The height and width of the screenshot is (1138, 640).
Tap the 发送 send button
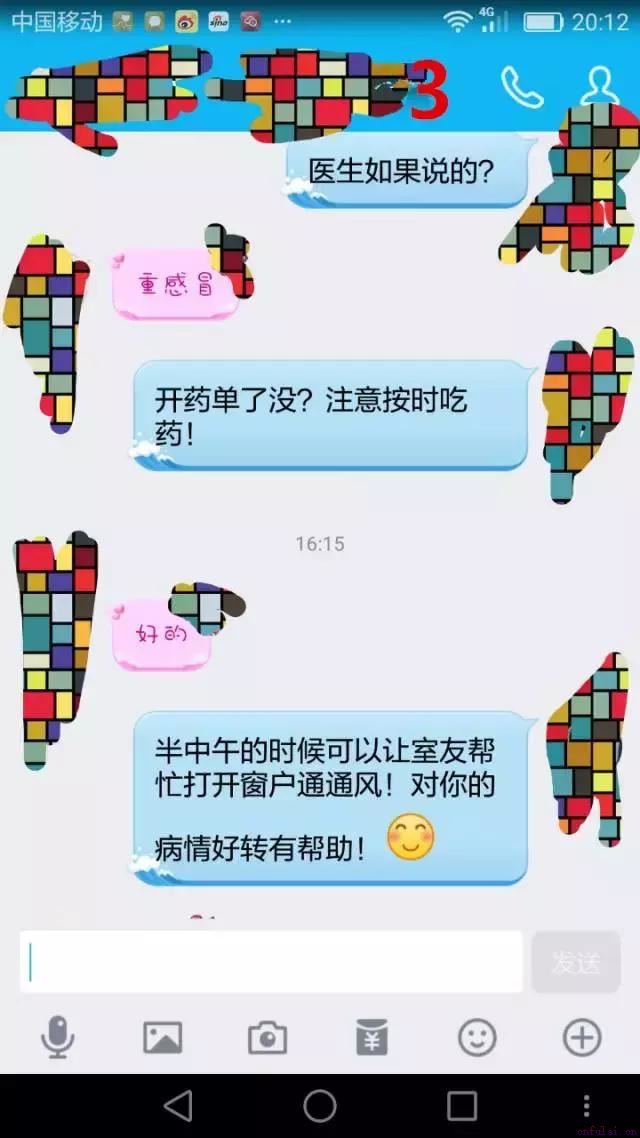pos(576,962)
